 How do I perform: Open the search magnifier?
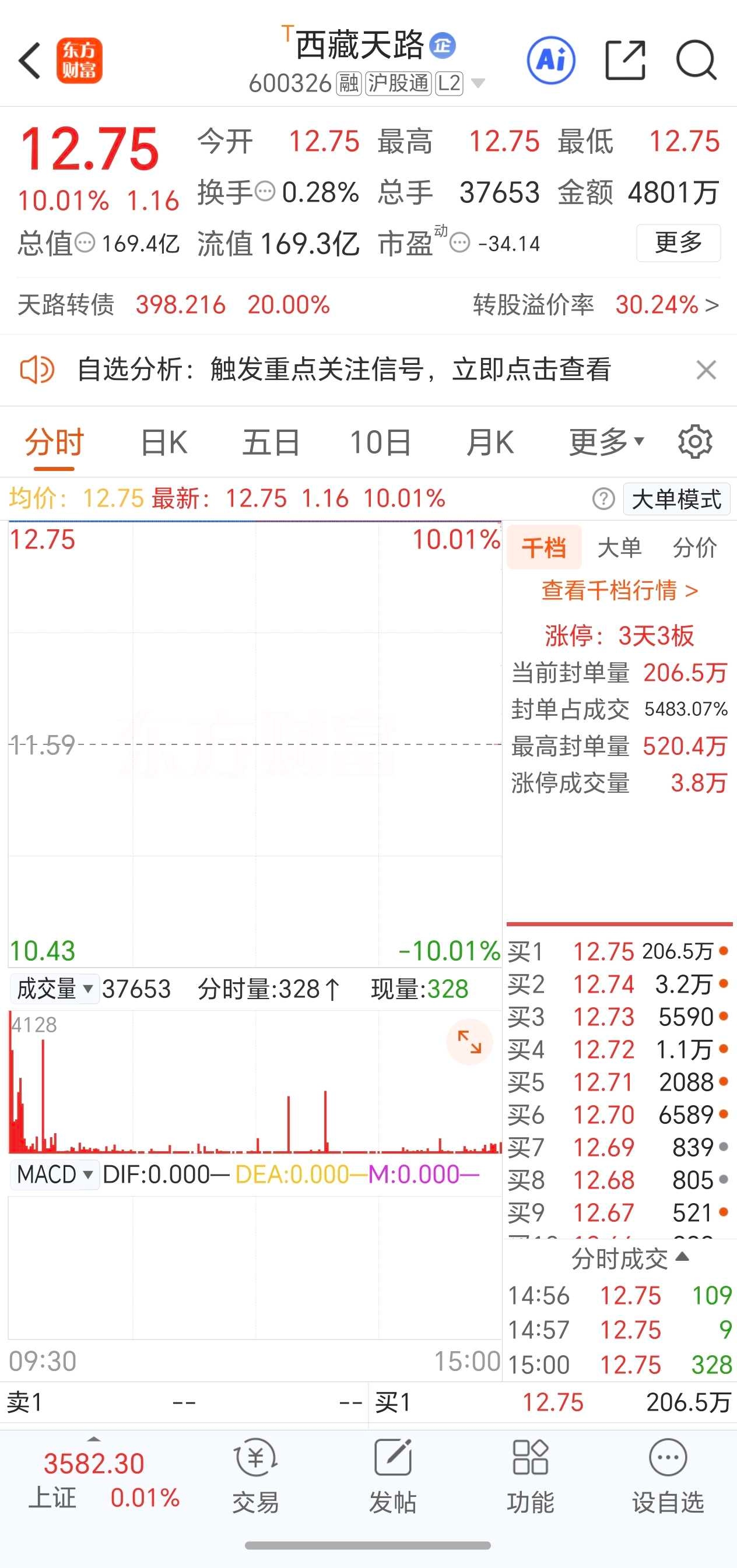[x=696, y=60]
